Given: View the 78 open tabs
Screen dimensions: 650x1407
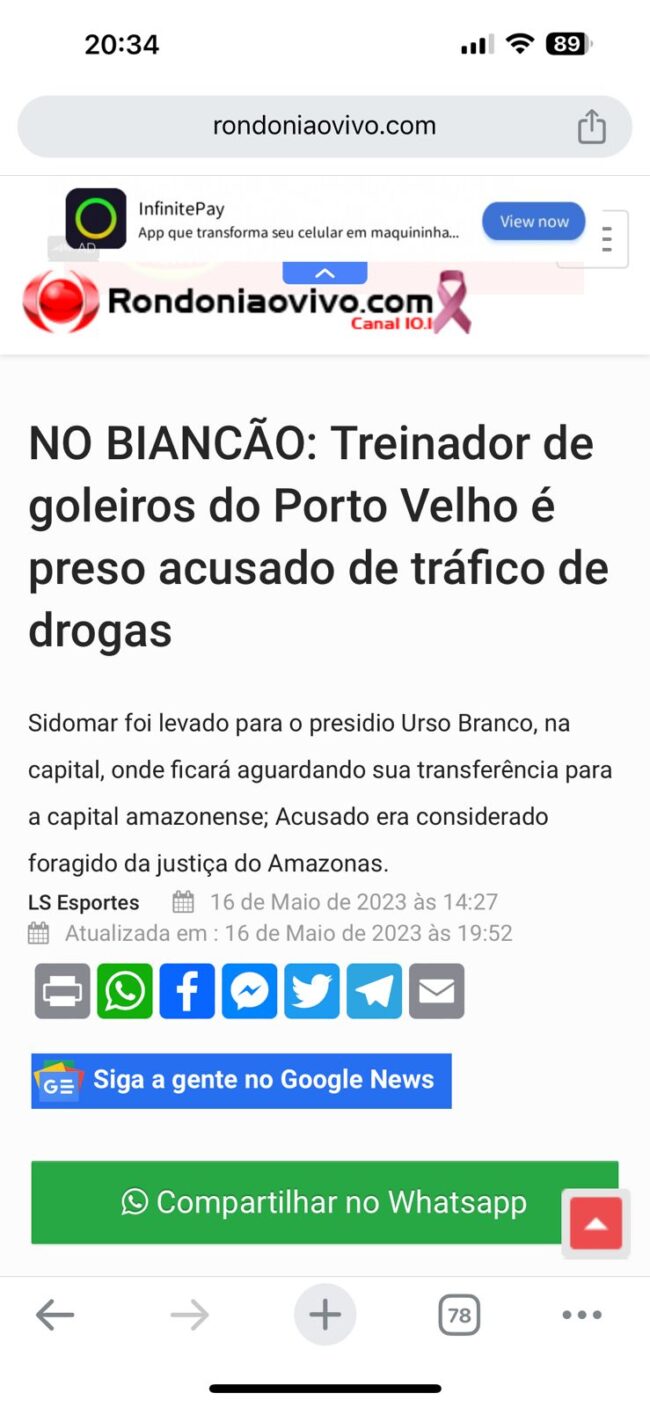Looking at the screenshot, I should [459, 1315].
